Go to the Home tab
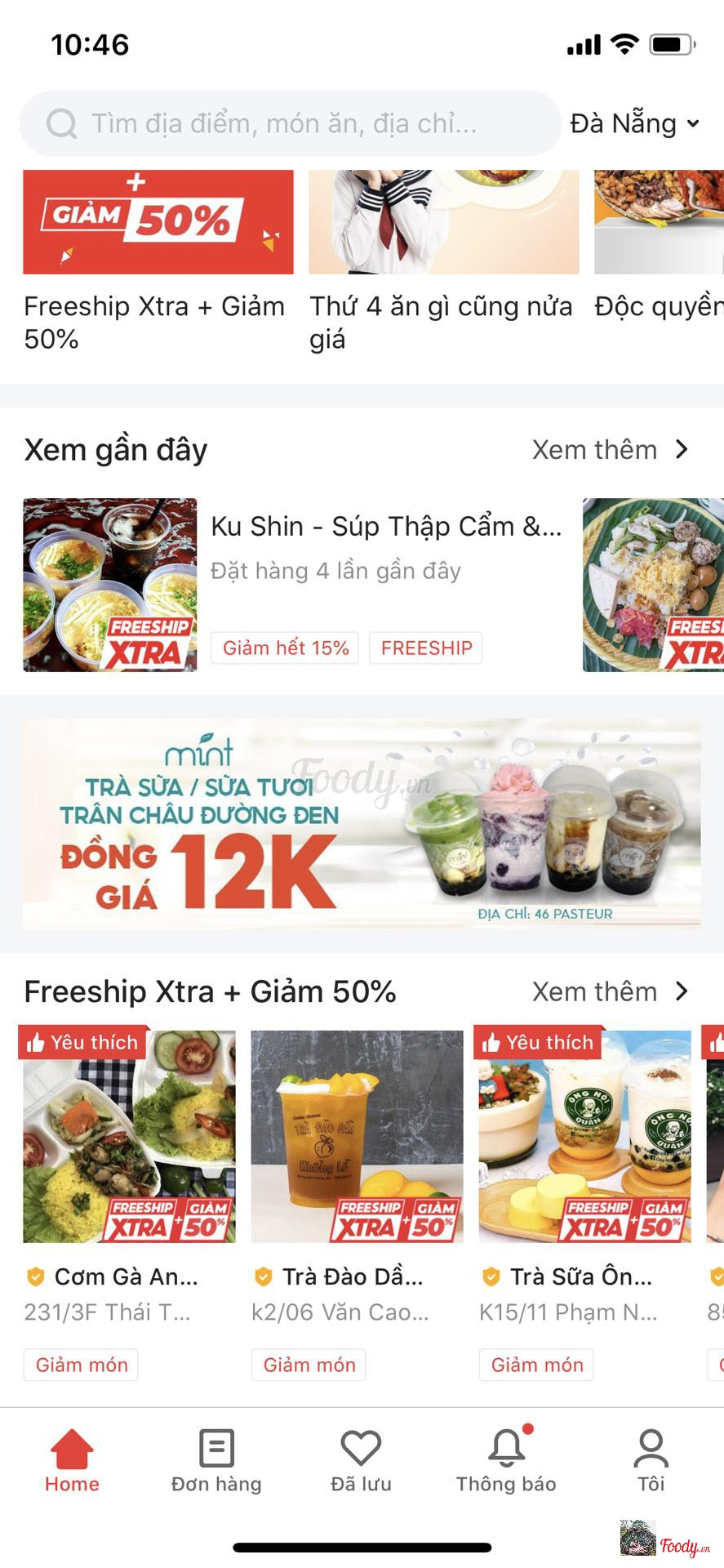724x1568 pixels. point(72,1461)
